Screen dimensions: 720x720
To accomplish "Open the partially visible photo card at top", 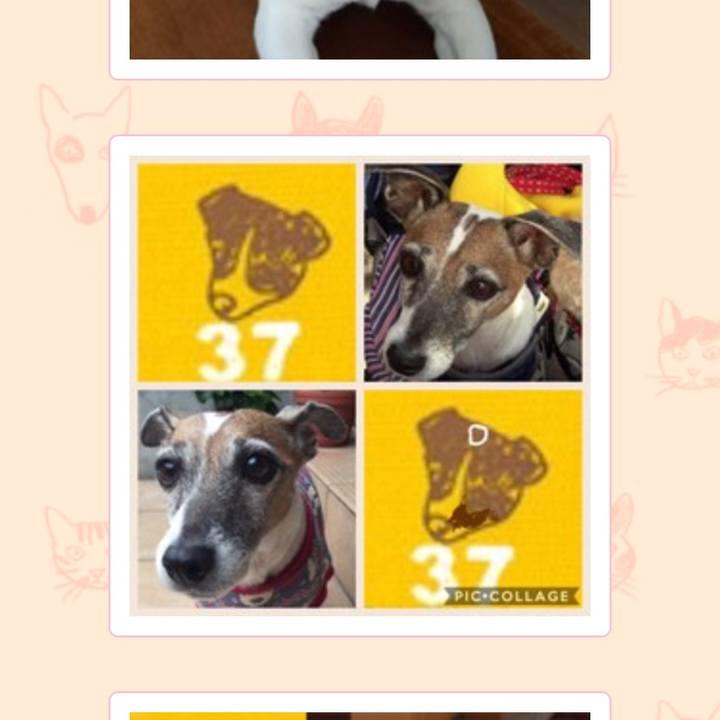I will (360, 30).
